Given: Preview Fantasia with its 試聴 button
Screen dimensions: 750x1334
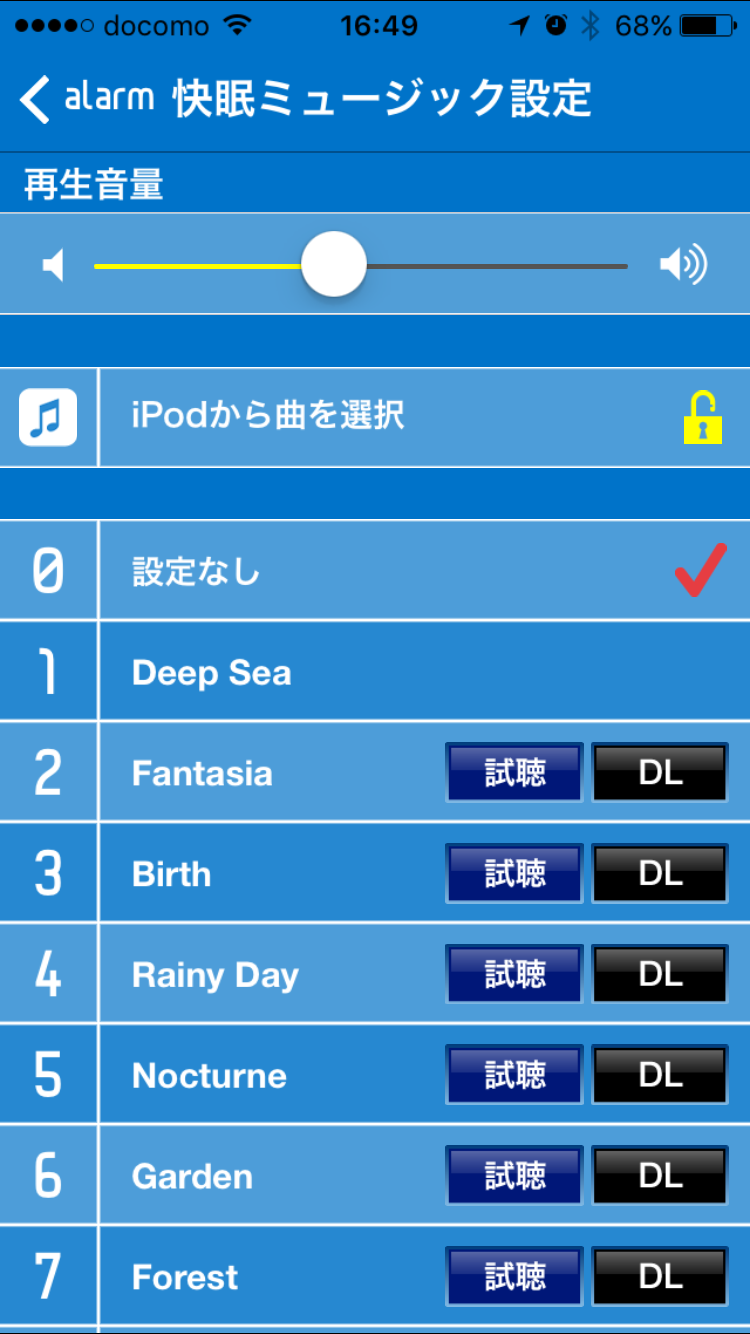Looking at the screenshot, I should coord(515,773).
